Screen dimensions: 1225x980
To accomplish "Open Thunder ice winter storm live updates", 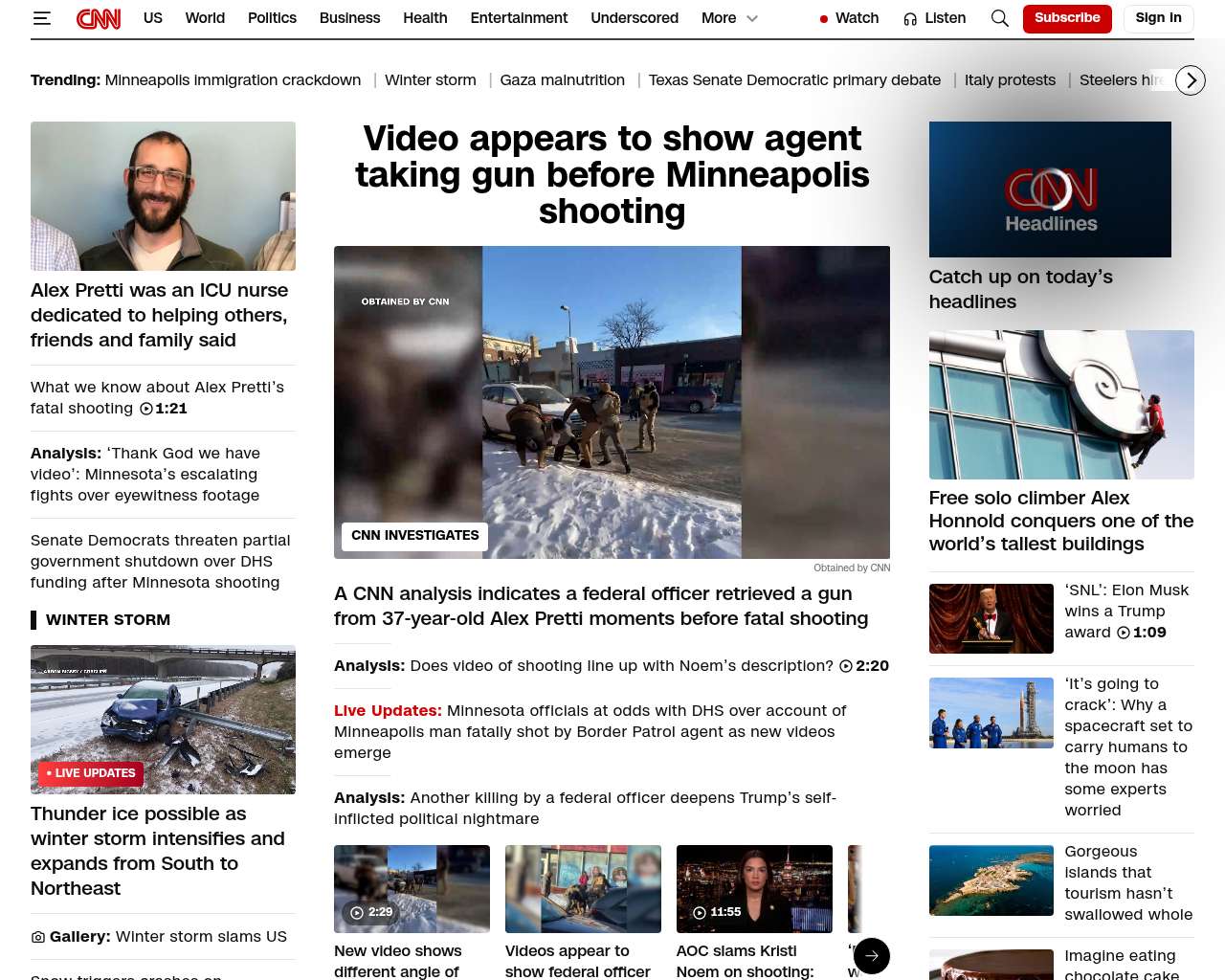I will (158, 850).
